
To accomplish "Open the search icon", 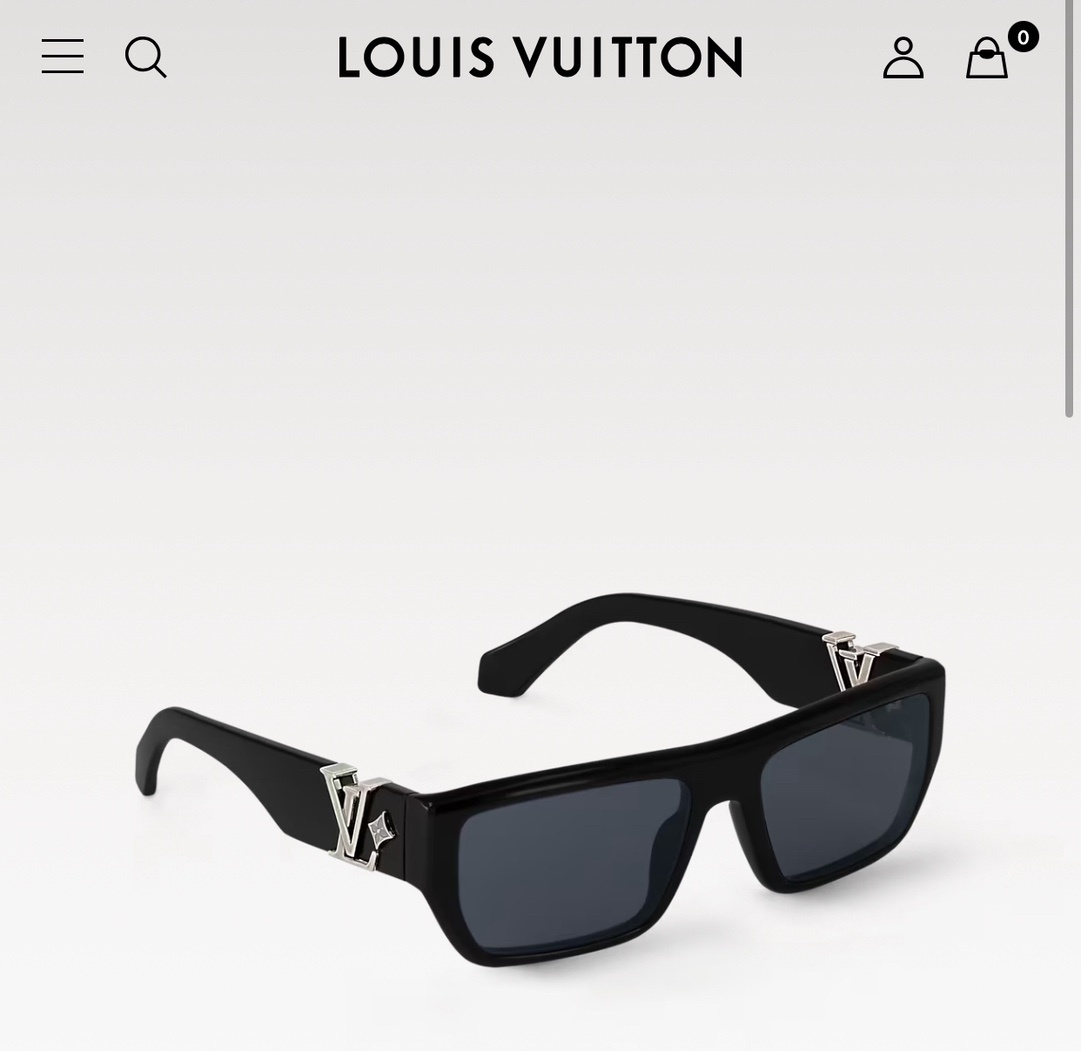I will (x=145, y=57).
